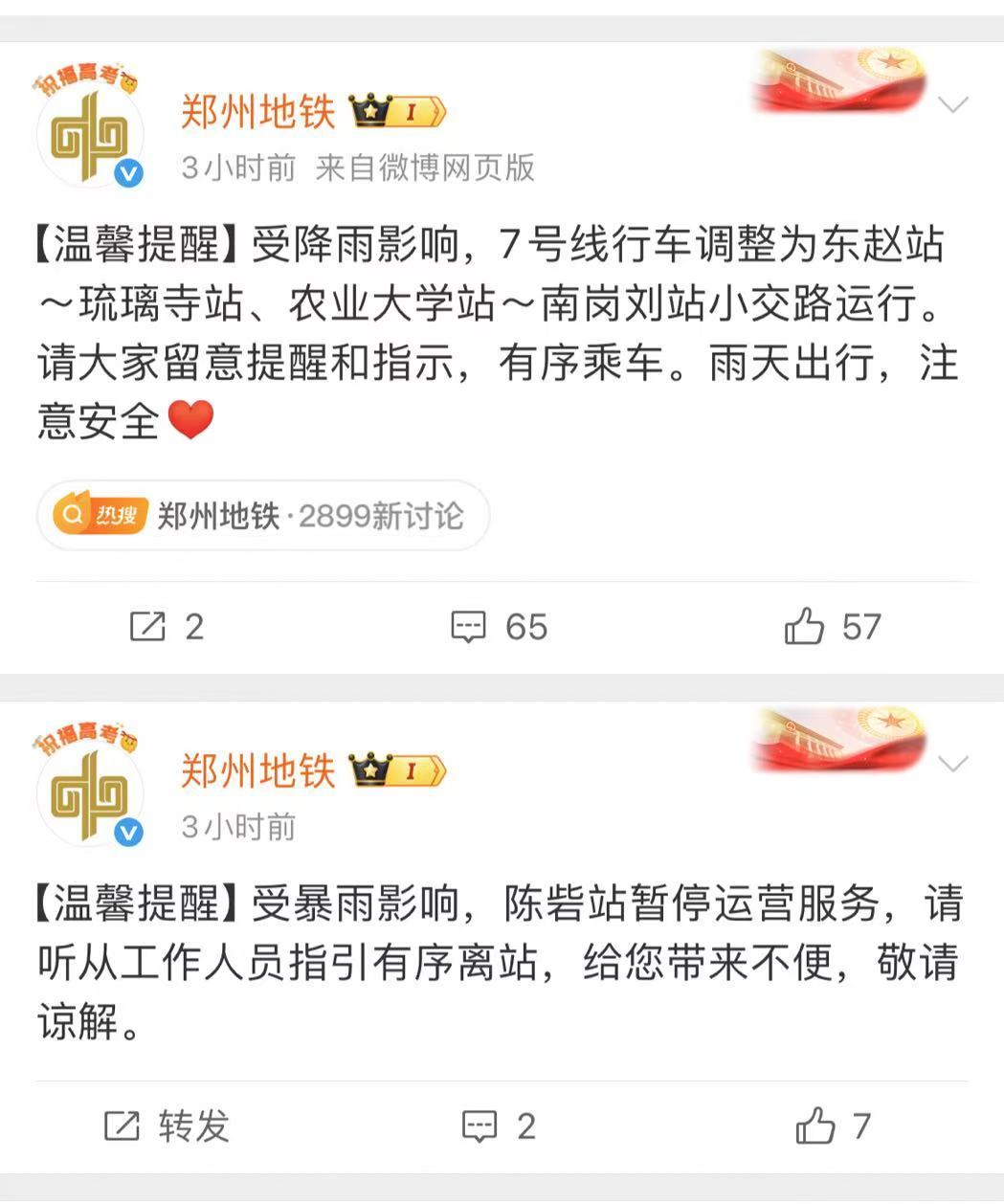Open 郑州地铁 username on 陈砦站 post
Screen dimensions: 1004x1204
point(258,771)
